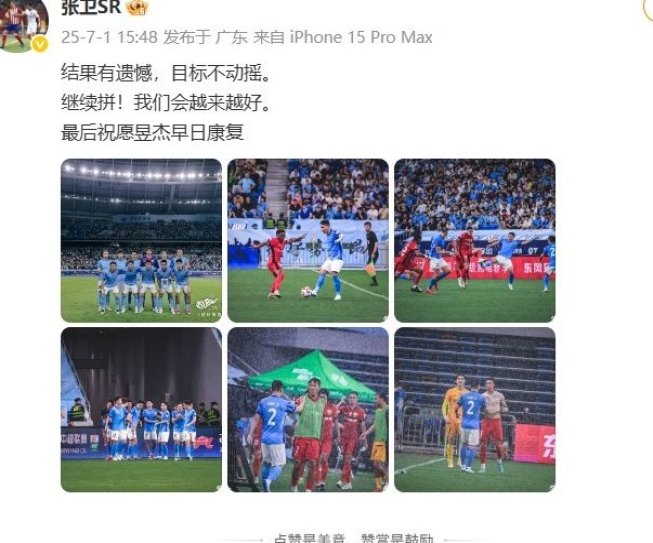Open the team lineup photo in the stadium

pos(141,240)
